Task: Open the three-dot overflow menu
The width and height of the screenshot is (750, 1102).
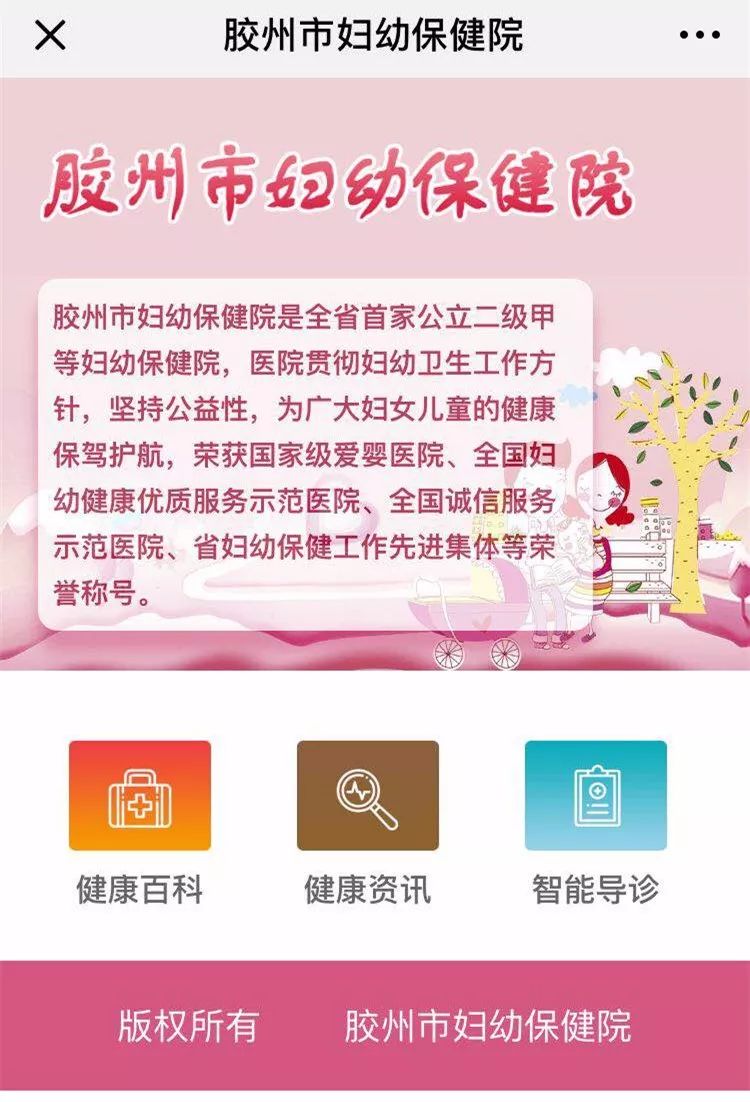Action: coord(699,36)
